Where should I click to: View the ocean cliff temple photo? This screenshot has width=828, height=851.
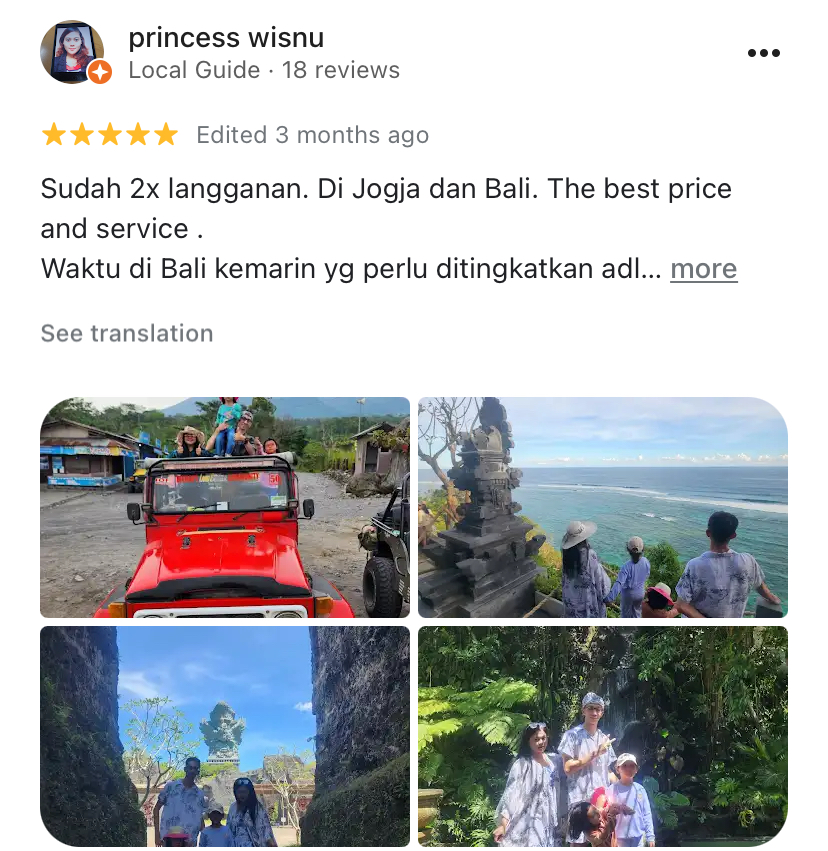point(603,508)
